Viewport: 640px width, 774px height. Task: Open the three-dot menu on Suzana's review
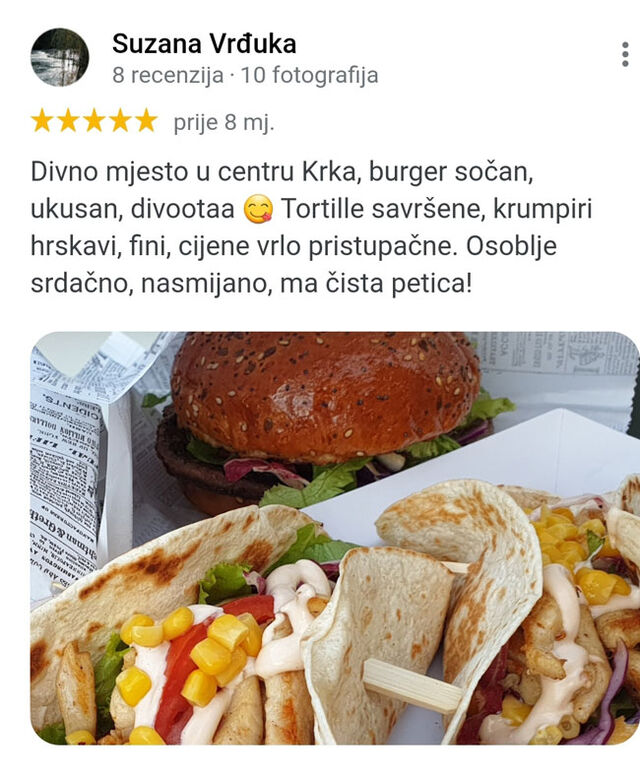click(x=625, y=54)
